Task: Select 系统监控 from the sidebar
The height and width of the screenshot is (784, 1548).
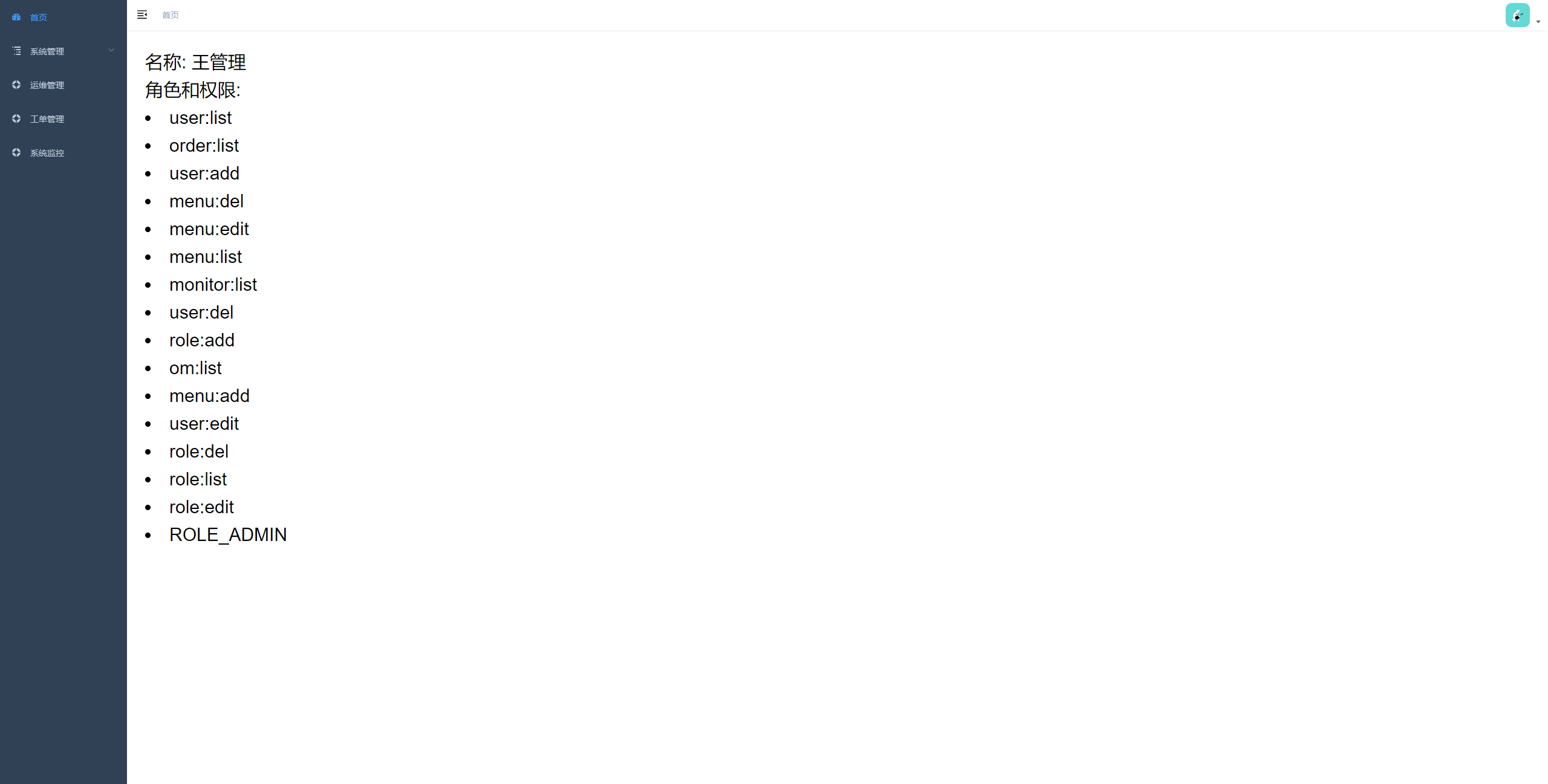Action: pos(47,153)
